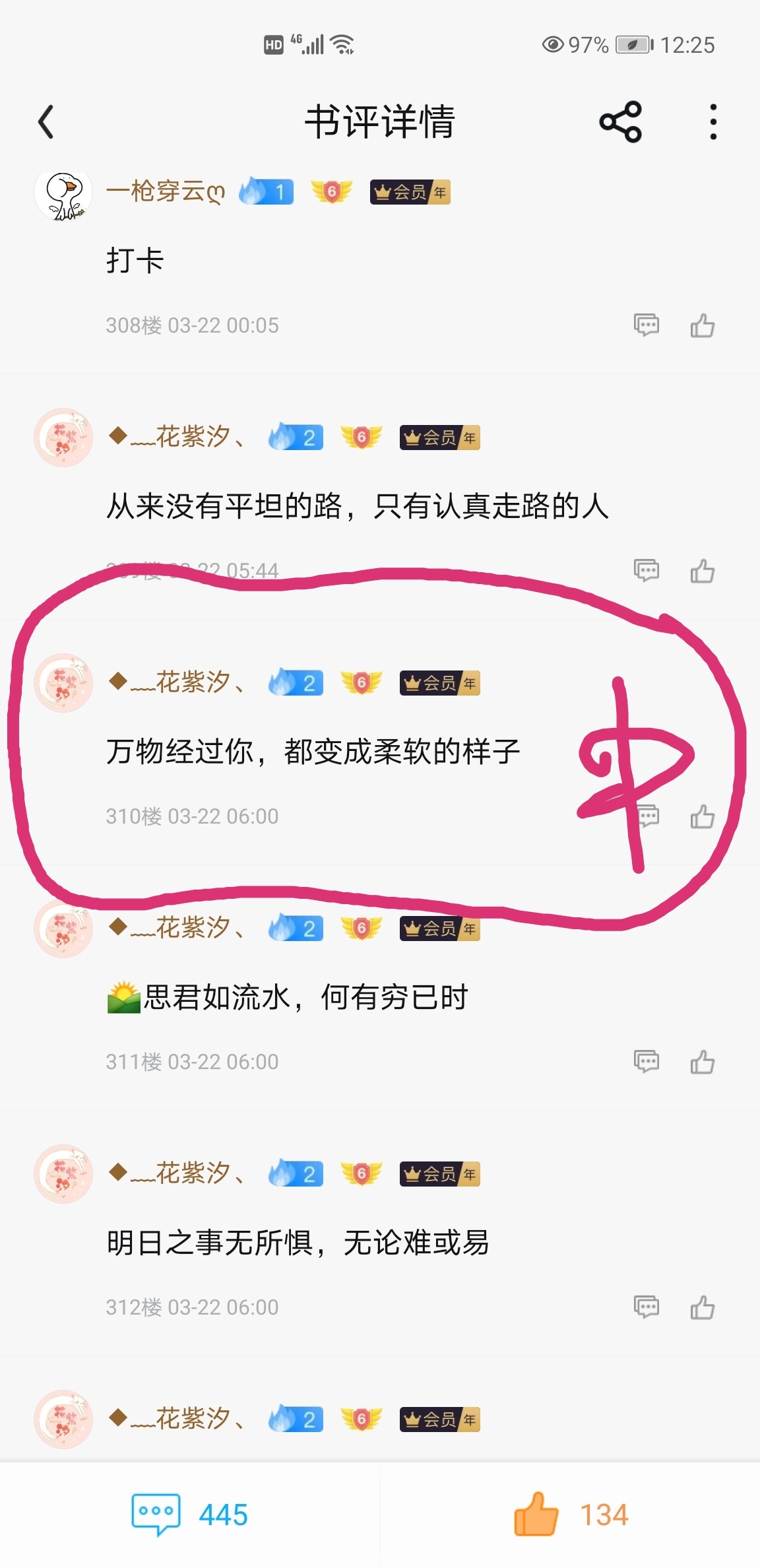760x1568 pixels.
Task: Open 花紫汐 avatar on 312楼 comment
Action: point(63,1173)
